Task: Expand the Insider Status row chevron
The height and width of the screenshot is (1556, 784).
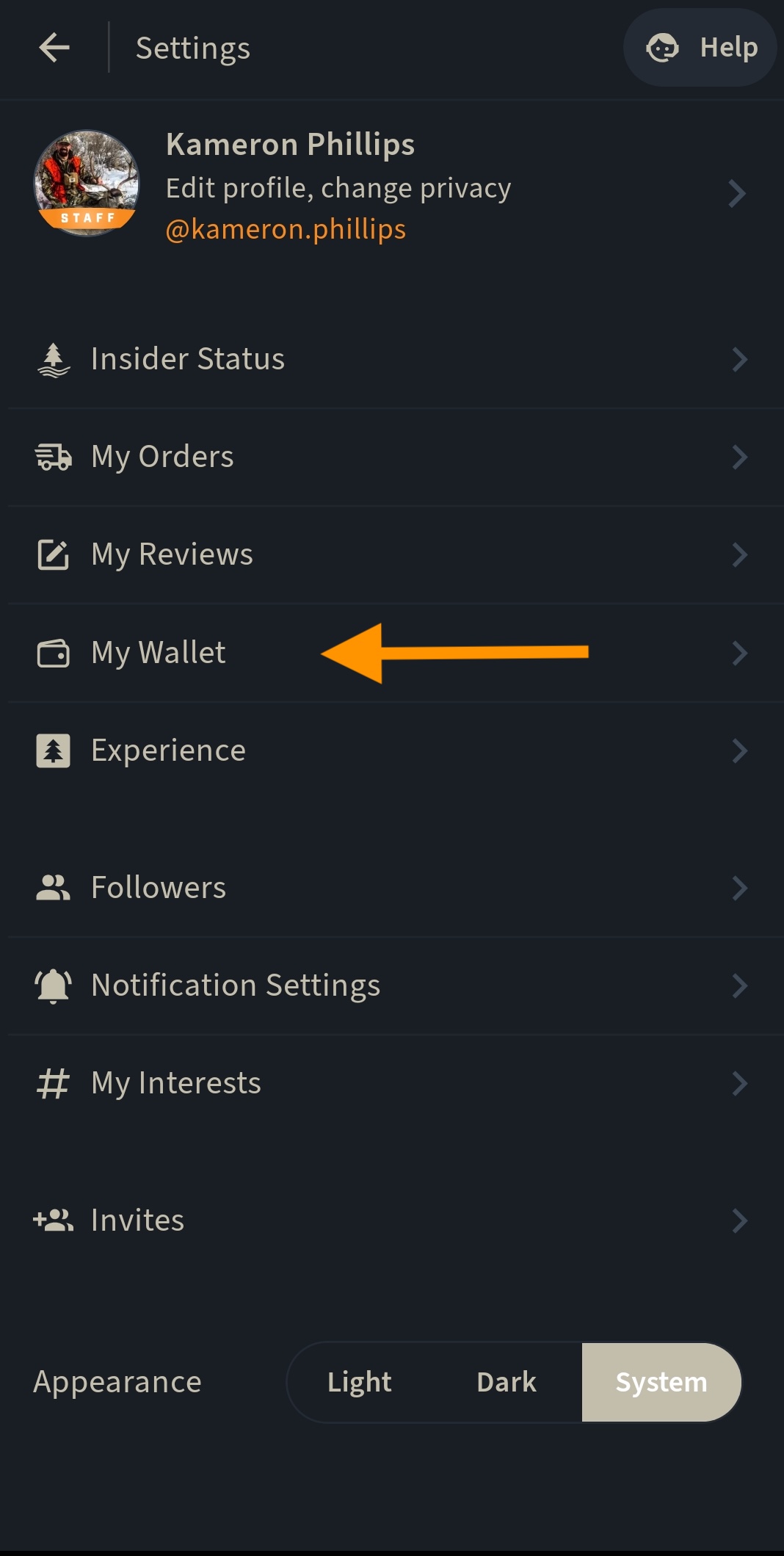Action: coord(739,359)
